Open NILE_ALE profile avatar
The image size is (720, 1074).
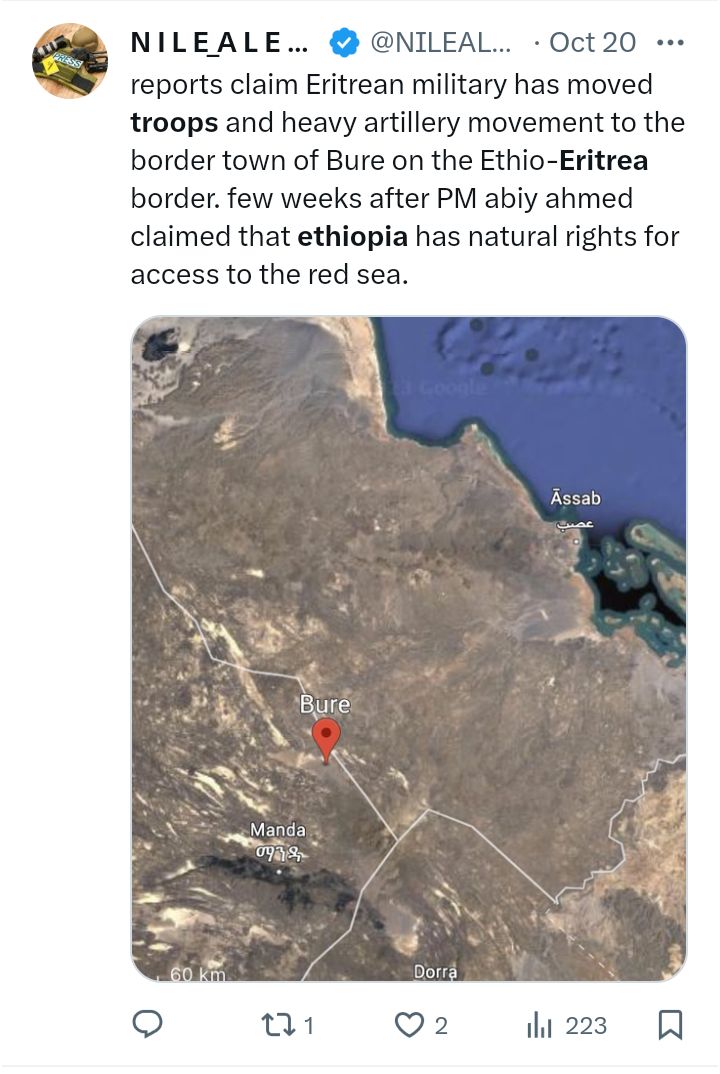(x=70, y=61)
